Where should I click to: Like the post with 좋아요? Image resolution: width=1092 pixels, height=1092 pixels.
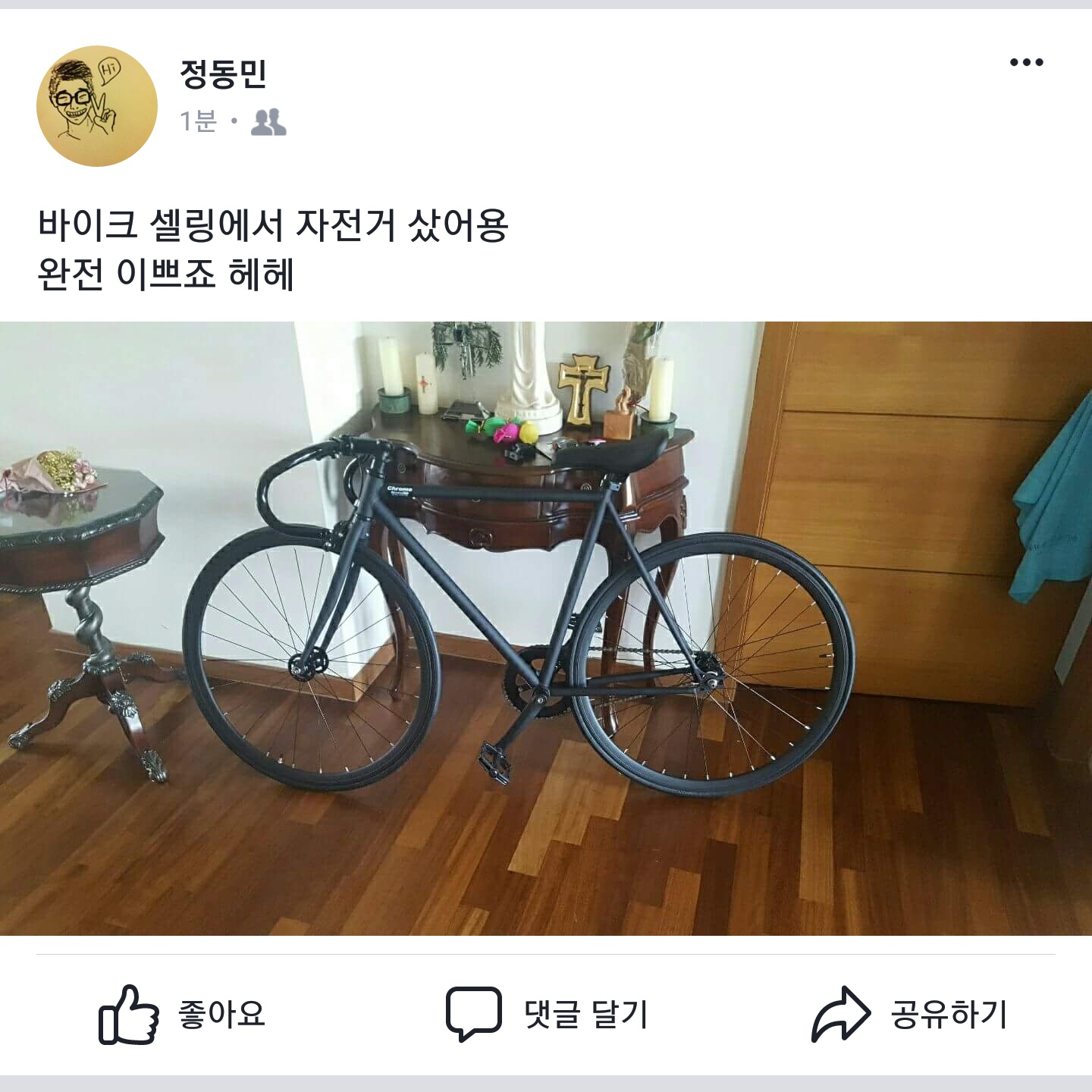click(182, 1014)
